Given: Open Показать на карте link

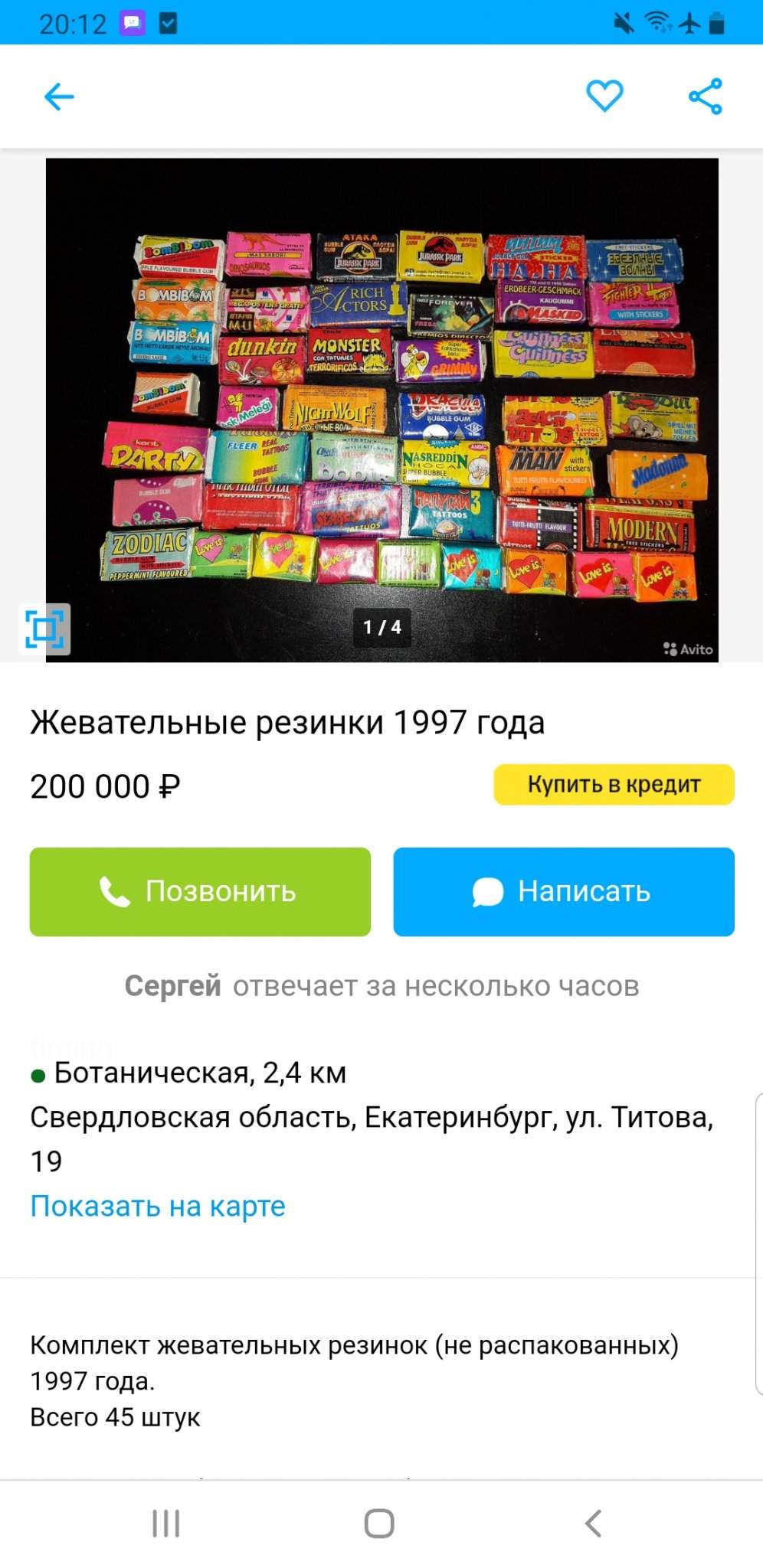Looking at the screenshot, I should pyautogui.click(x=158, y=1206).
